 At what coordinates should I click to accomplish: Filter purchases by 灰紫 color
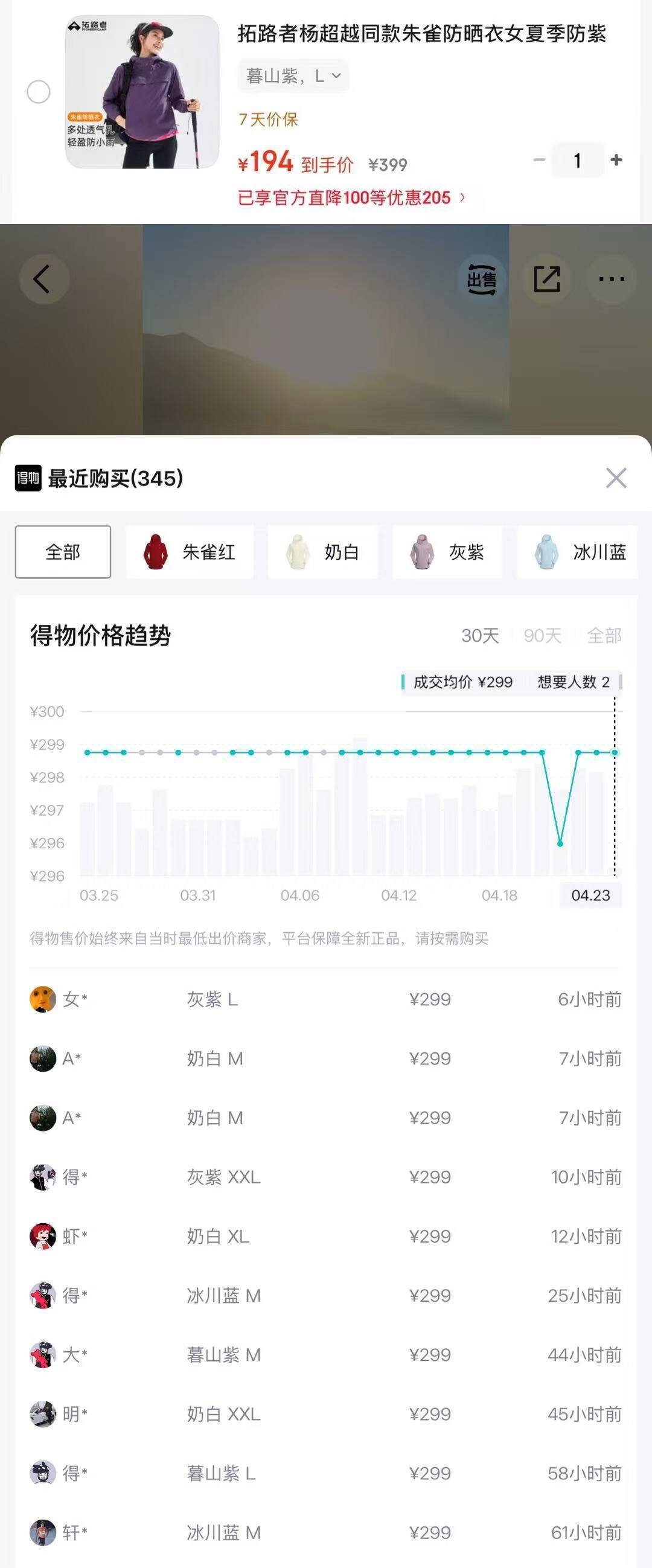(447, 552)
